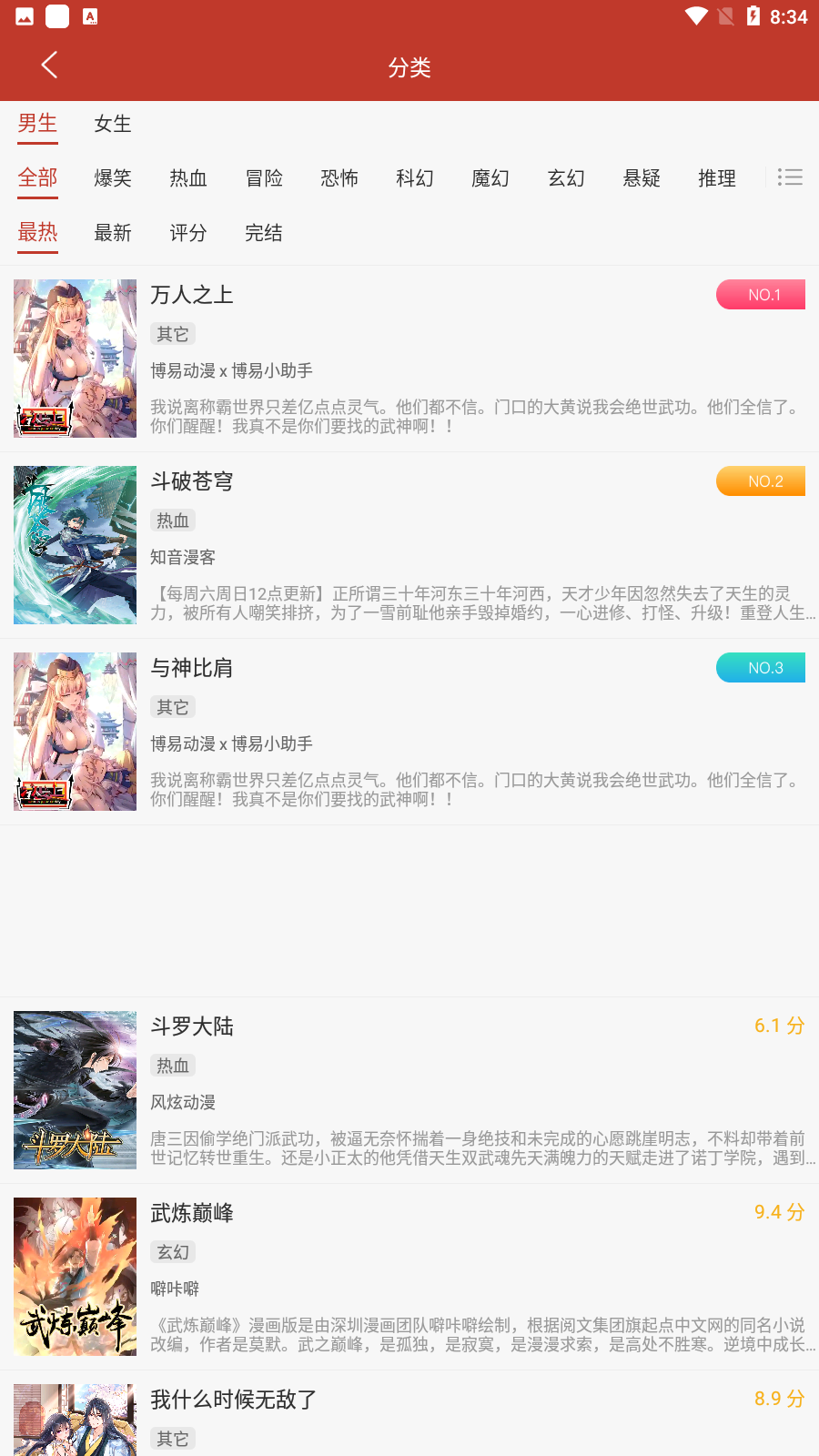Sort comics by 最新
Image resolution: width=819 pixels, height=1456 pixels.
tap(113, 233)
